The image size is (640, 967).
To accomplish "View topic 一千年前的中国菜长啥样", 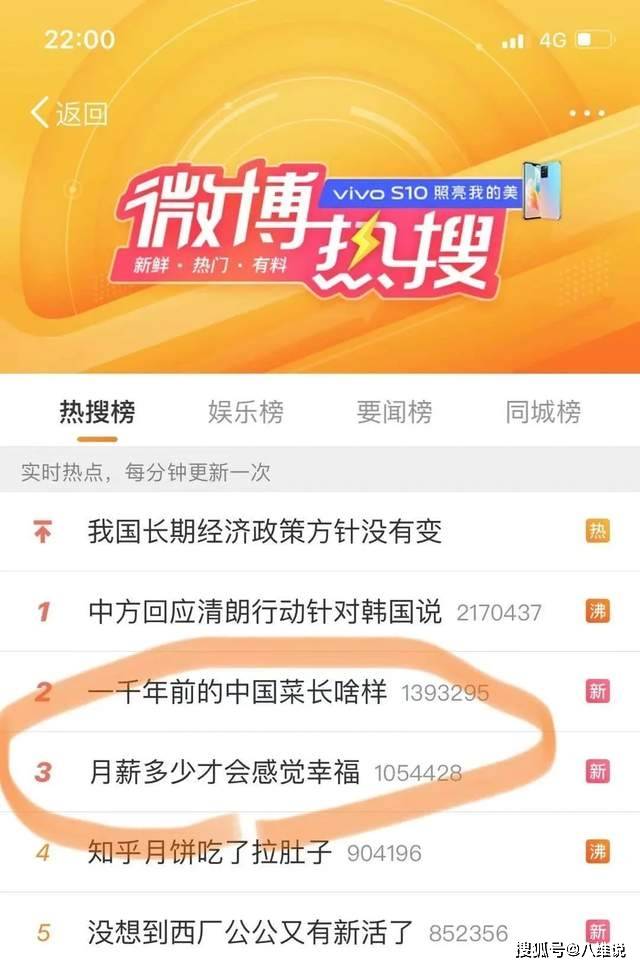I will point(237,691).
